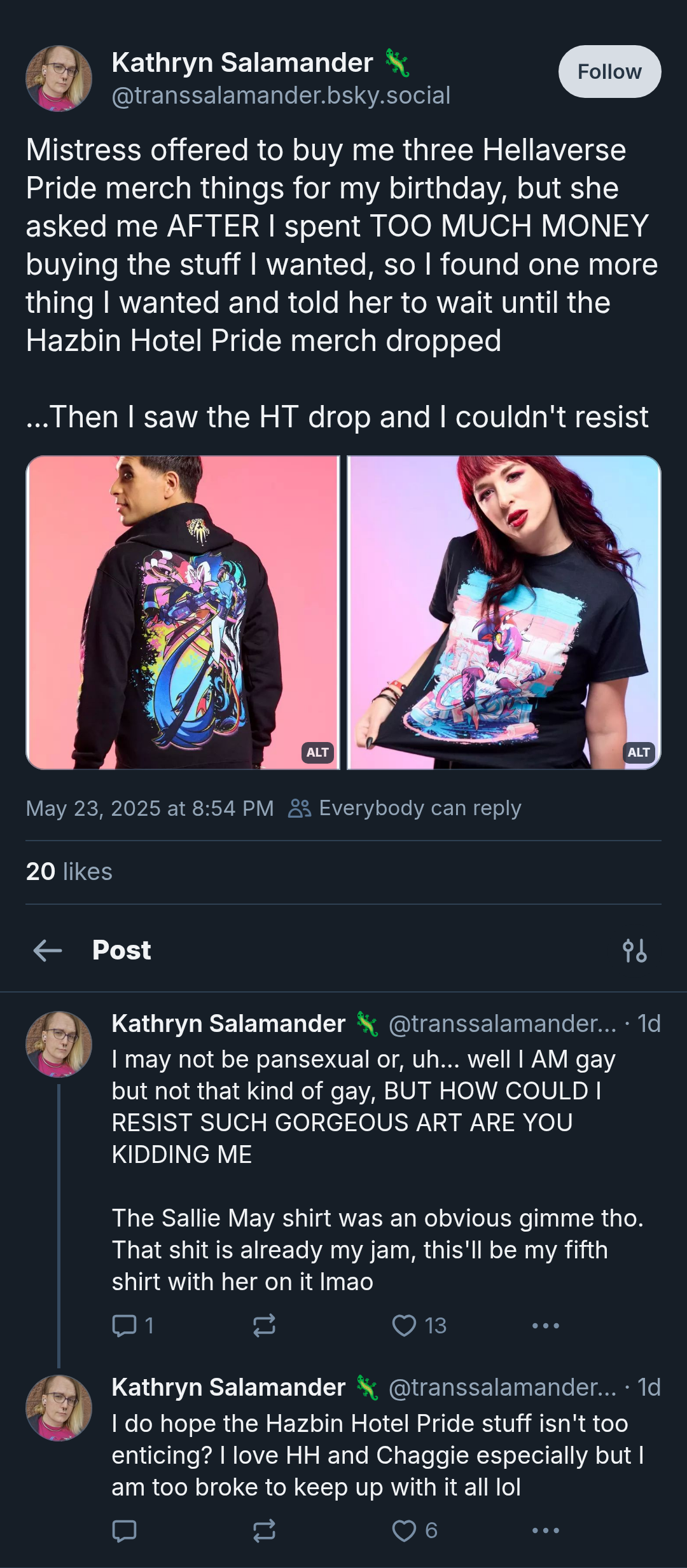This screenshot has width=687, height=1568.
Task: Show ALT text for the t-shirt image
Action: [x=639, y=752]
